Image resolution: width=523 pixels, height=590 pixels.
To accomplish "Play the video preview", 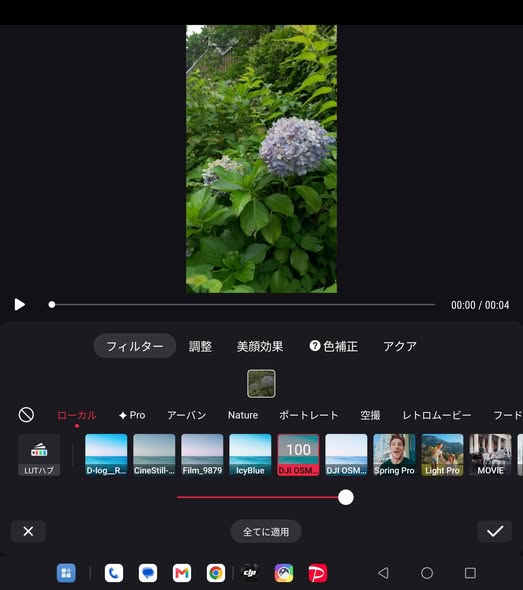I will (20, 304).
